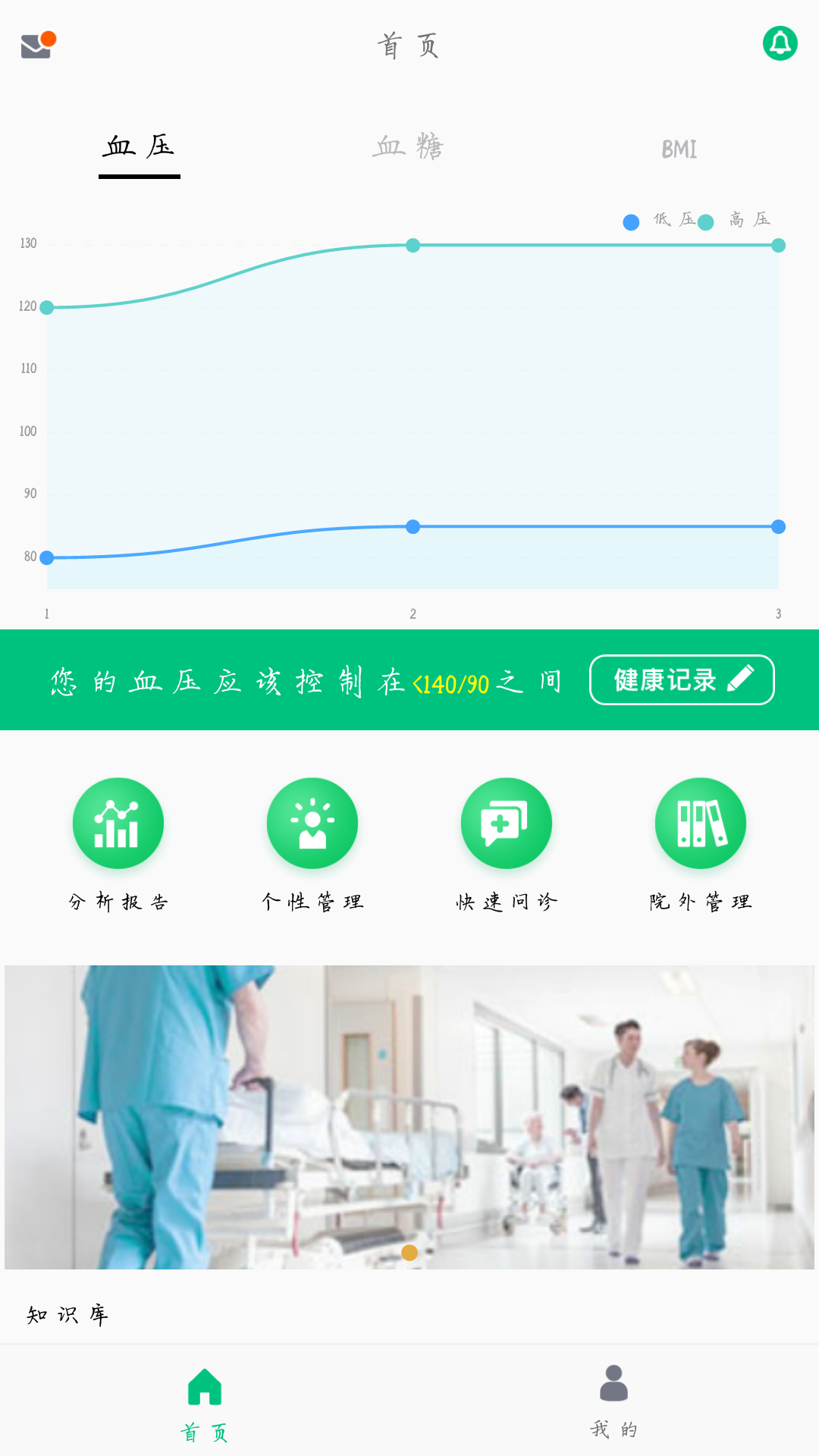
Task: Open the messages envelope icon
Action: (36, 45)
